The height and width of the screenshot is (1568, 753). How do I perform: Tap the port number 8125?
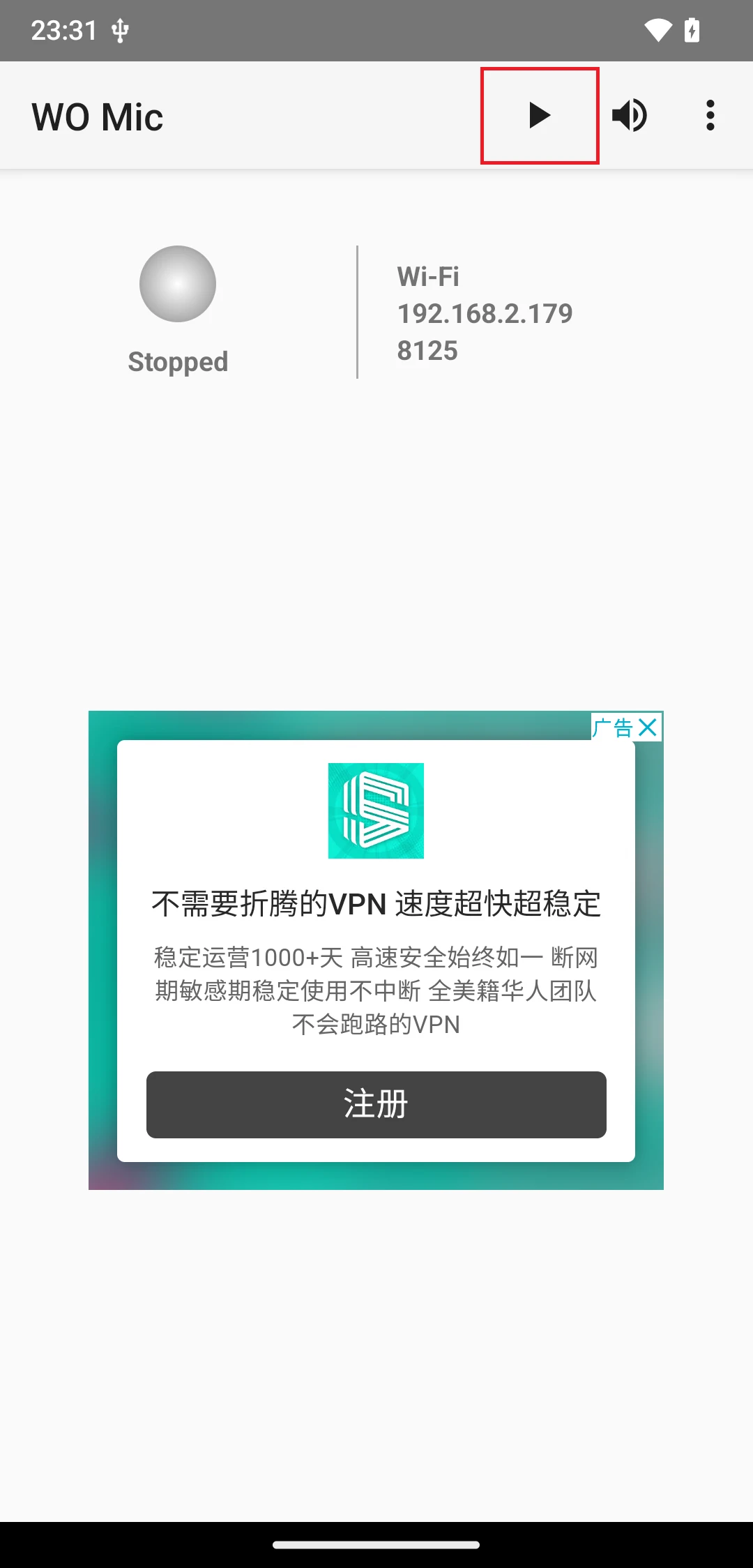(x=427, y=351)
